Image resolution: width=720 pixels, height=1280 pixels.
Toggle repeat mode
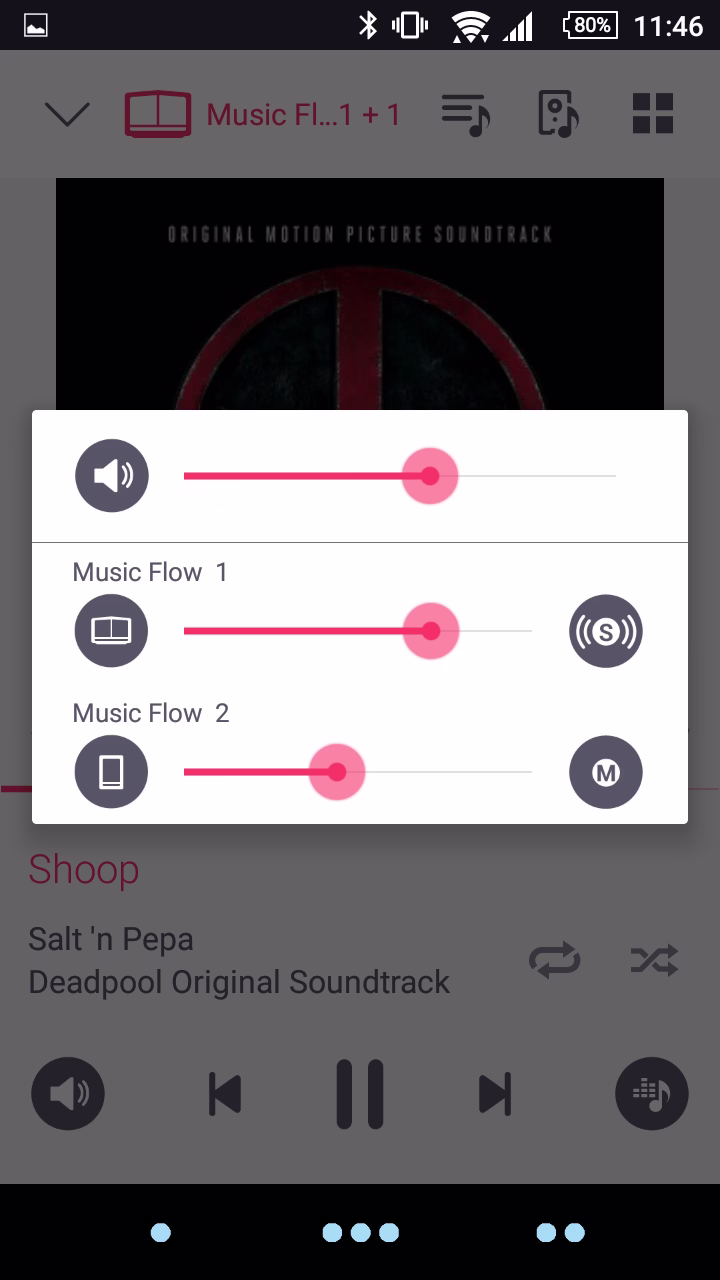click(555, 961)
